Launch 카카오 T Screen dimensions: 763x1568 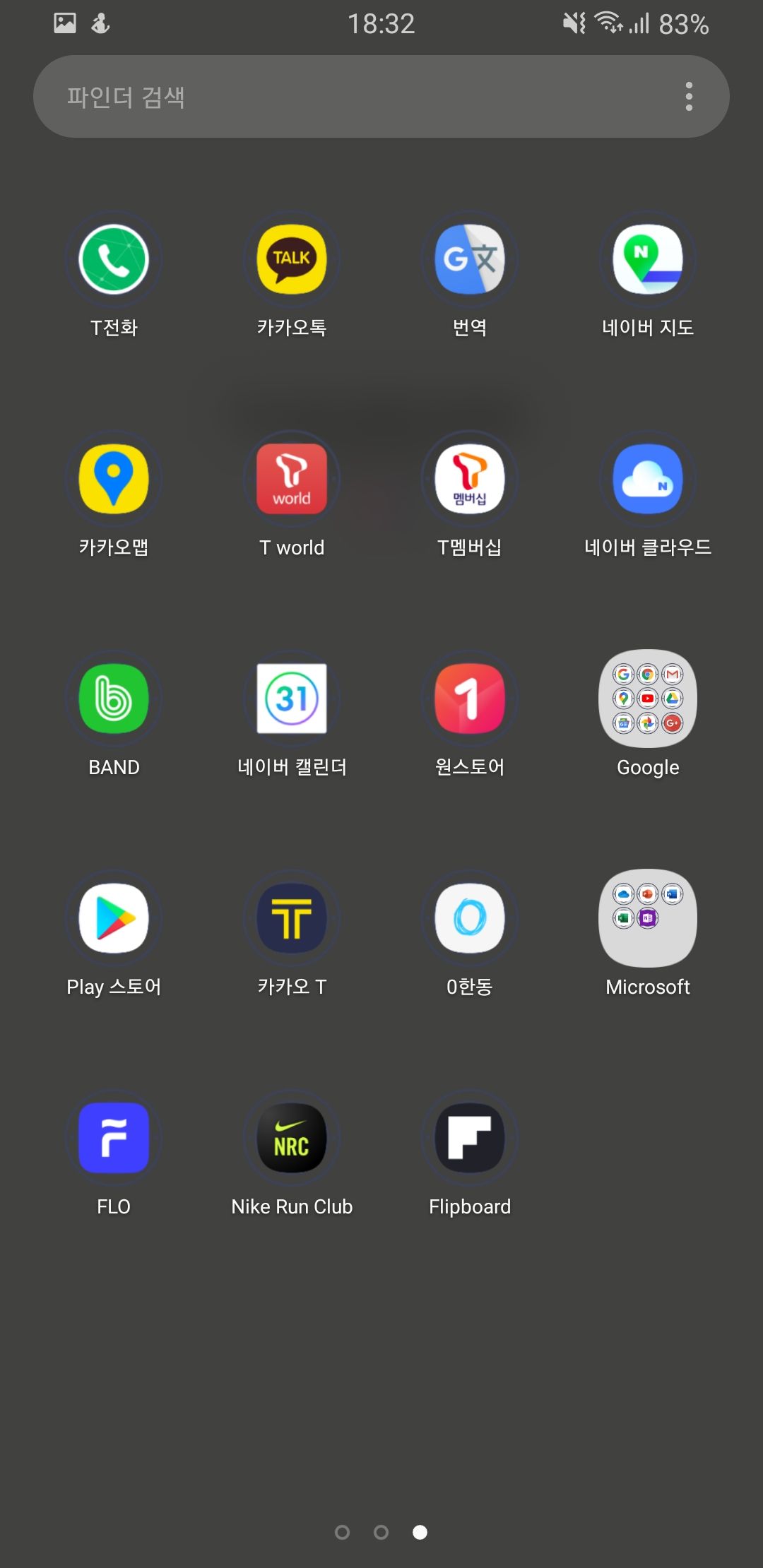point(292,918)
